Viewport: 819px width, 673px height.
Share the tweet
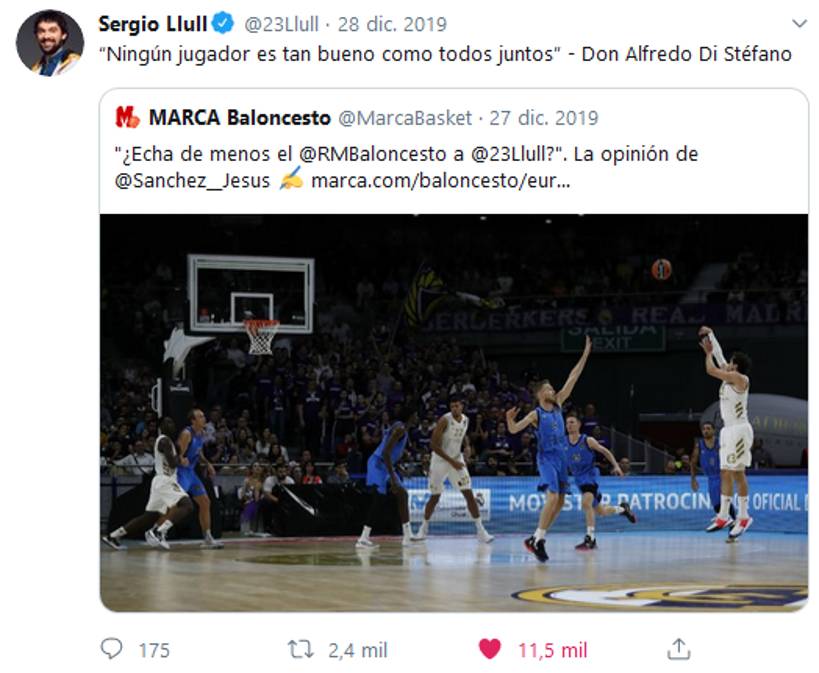pyautogui.click(x=679, y=649)
